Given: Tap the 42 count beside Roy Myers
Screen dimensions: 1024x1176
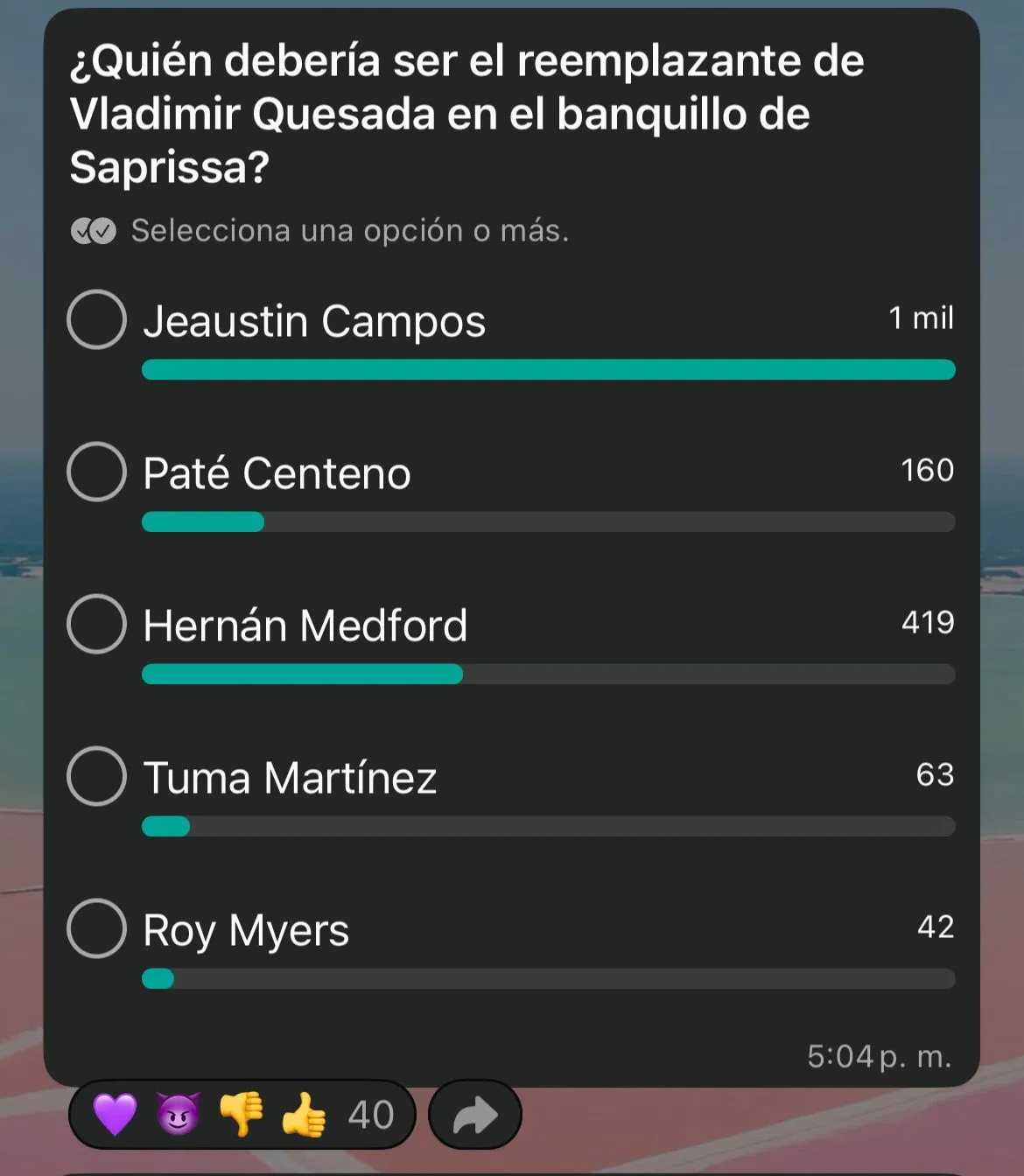Looking at the screenshot, I should (934, 927).
